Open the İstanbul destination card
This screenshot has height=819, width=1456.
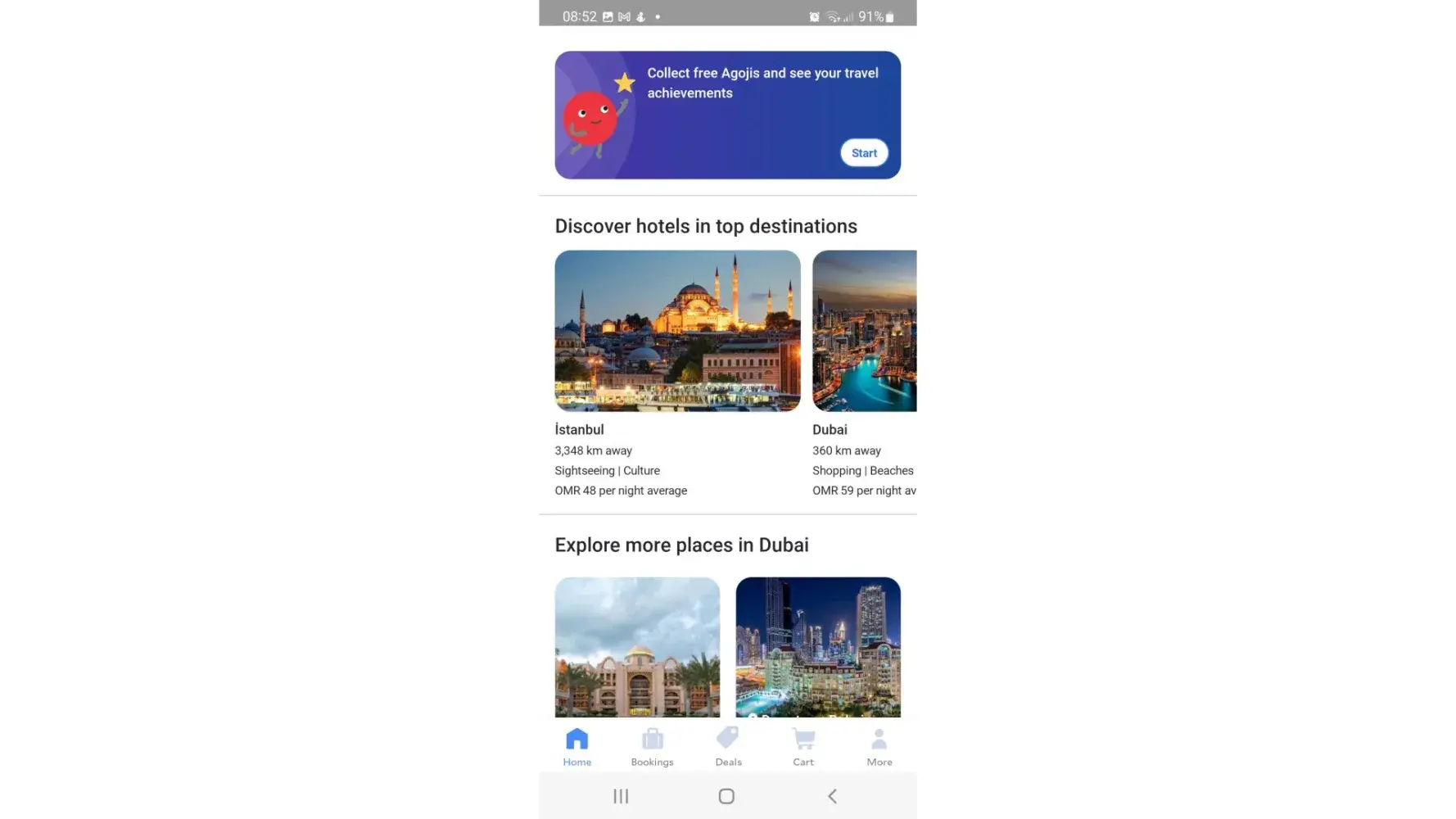[677, 331]
